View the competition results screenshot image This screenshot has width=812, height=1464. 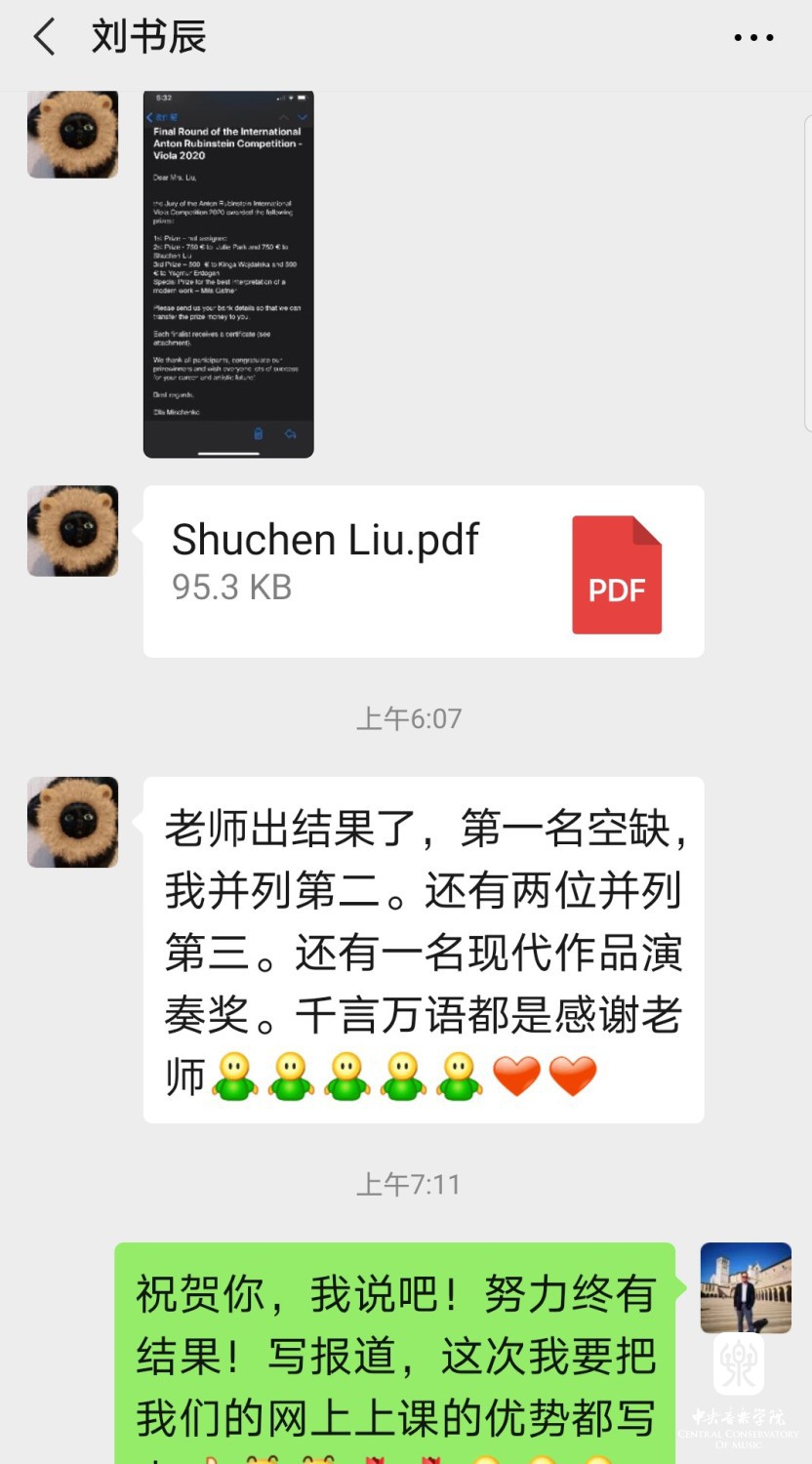pyautogui.click(x=228, y=274)
